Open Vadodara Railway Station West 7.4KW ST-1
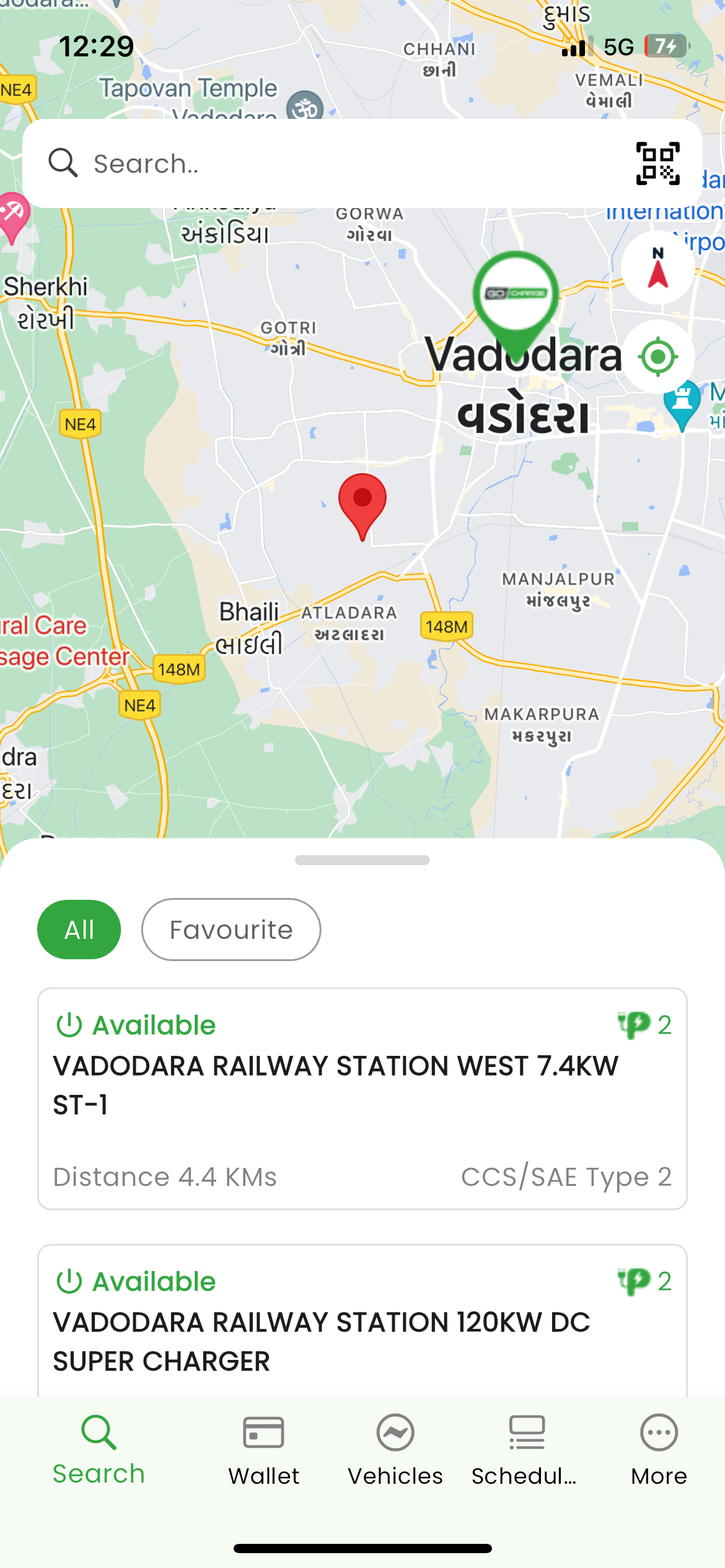The height and width of the screenshot is (1568, 725). click(362, 1099)
